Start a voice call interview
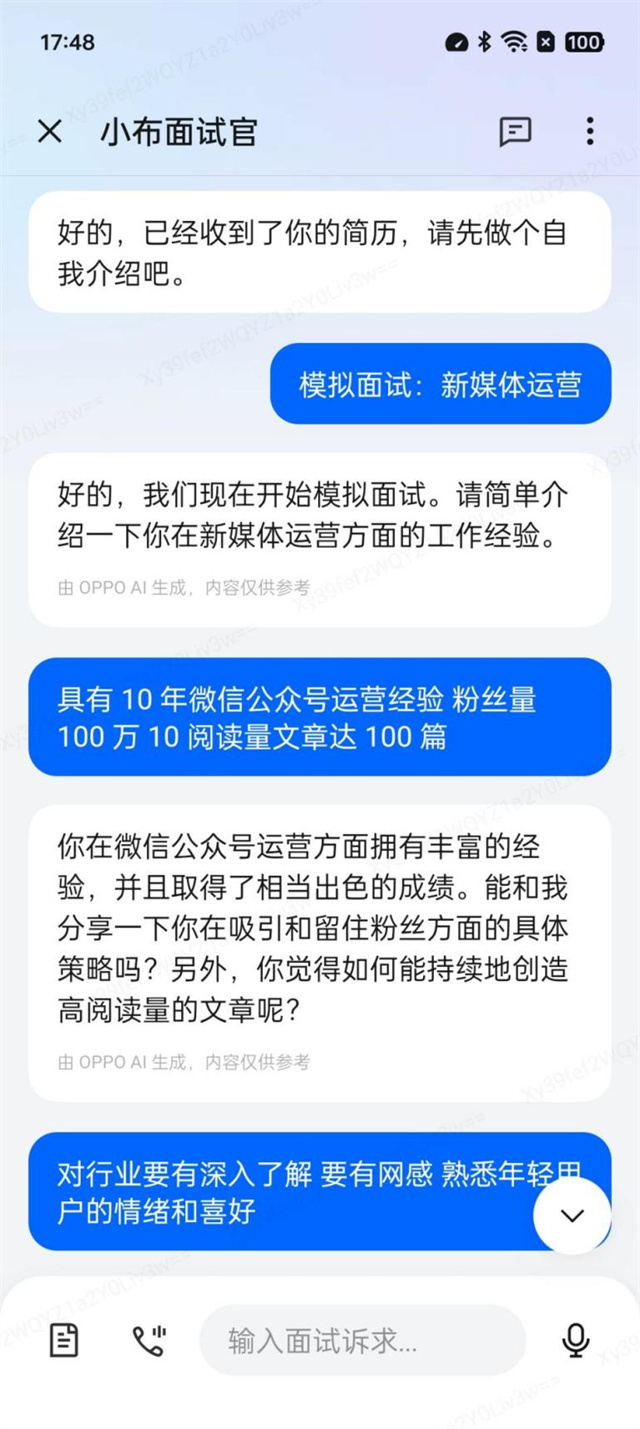Viewport: 640px width, 1429px height. [x=149, y=1340]
